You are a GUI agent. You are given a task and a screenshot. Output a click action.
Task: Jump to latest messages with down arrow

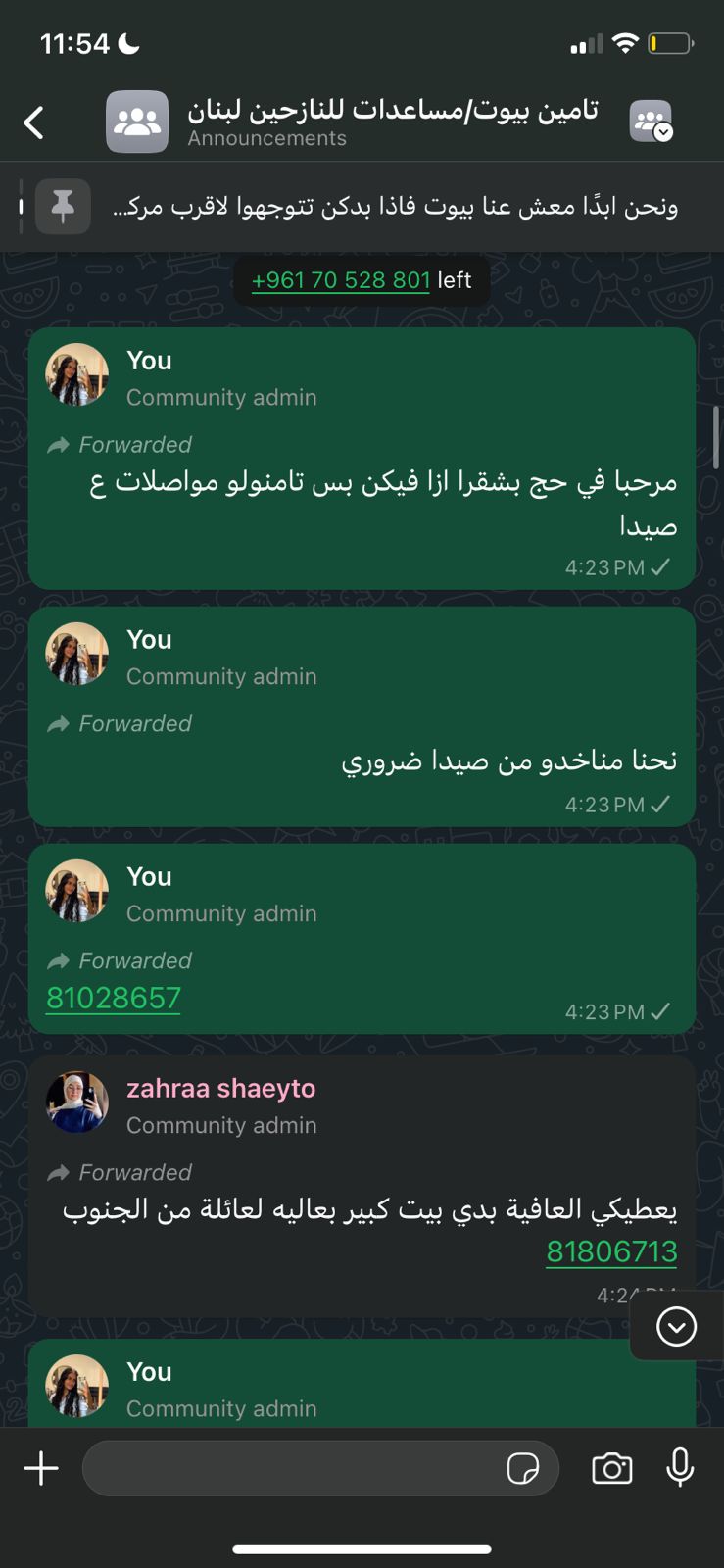point(676,1327)
